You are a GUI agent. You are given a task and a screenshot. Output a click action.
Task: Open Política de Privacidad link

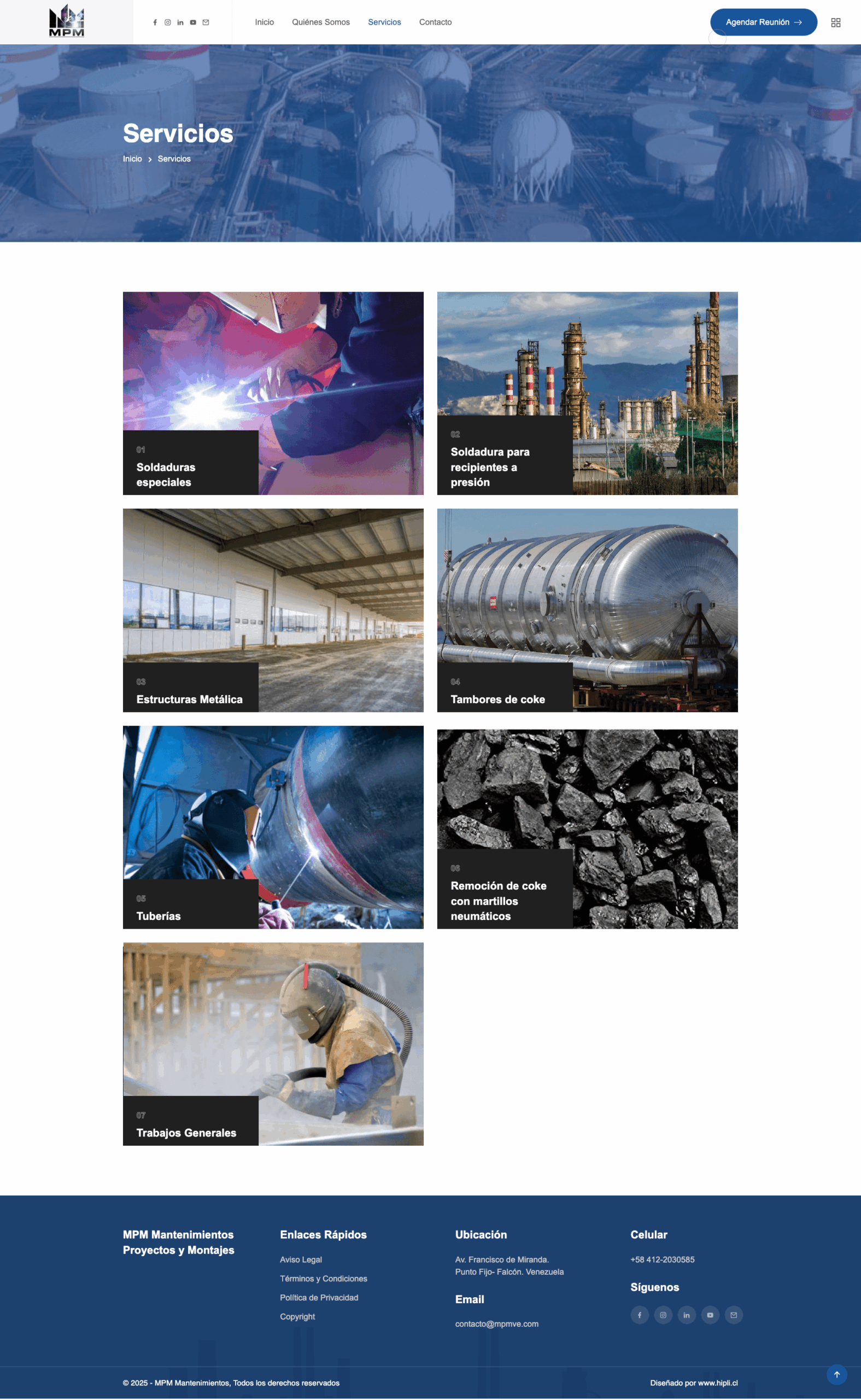(319, 1297)
